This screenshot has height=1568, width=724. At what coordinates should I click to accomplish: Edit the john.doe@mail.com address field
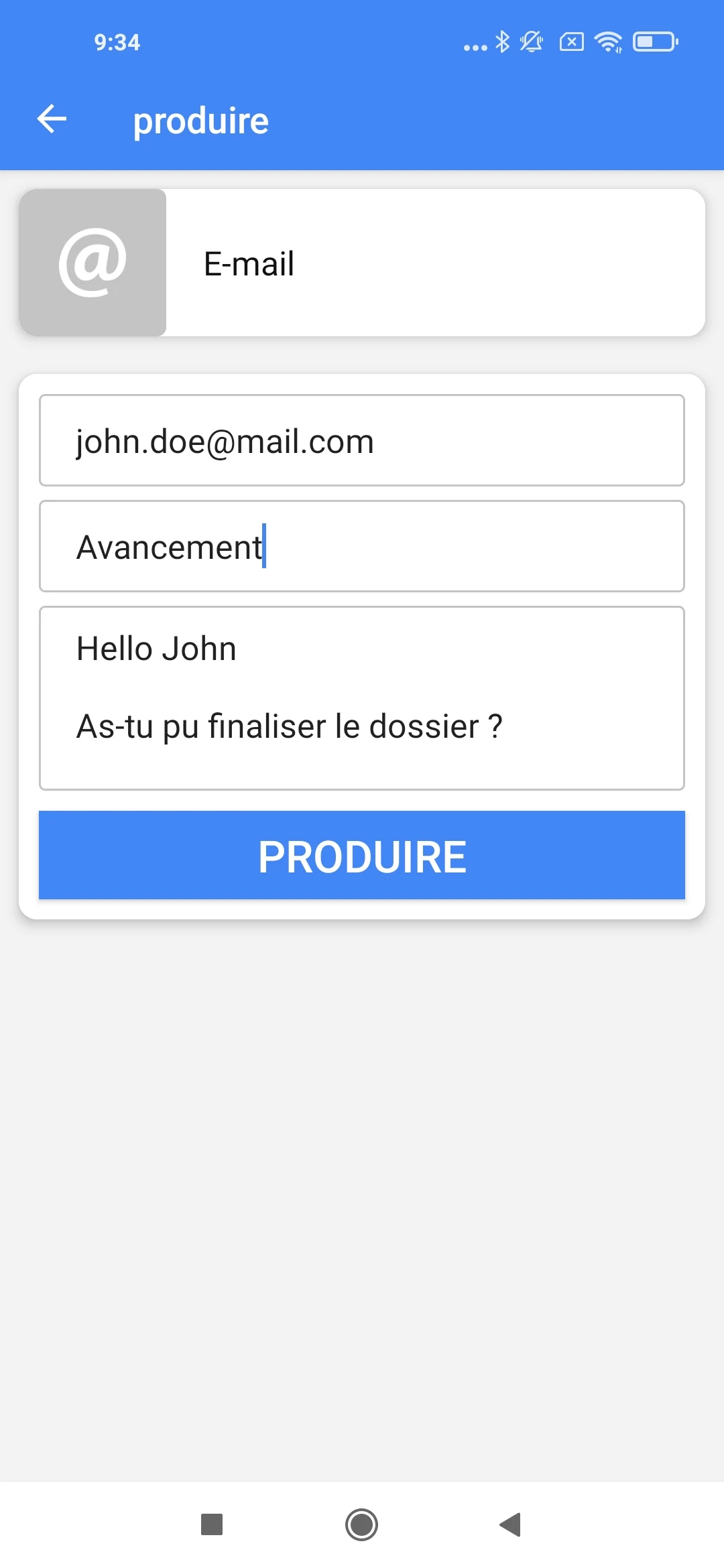[362, 440]
